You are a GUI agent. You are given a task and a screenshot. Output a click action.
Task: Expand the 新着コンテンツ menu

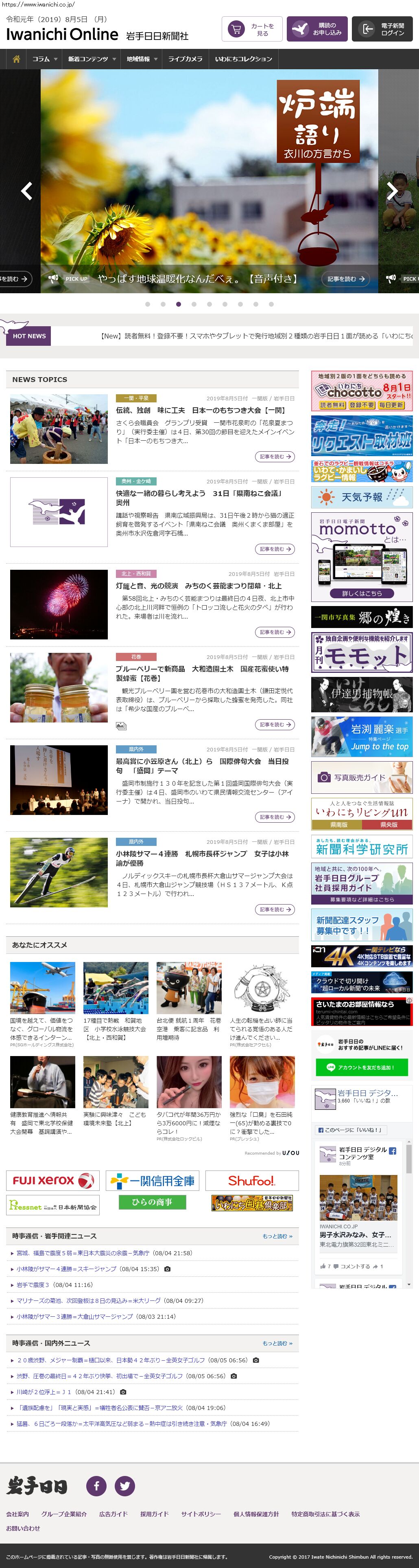coord(91,59)
